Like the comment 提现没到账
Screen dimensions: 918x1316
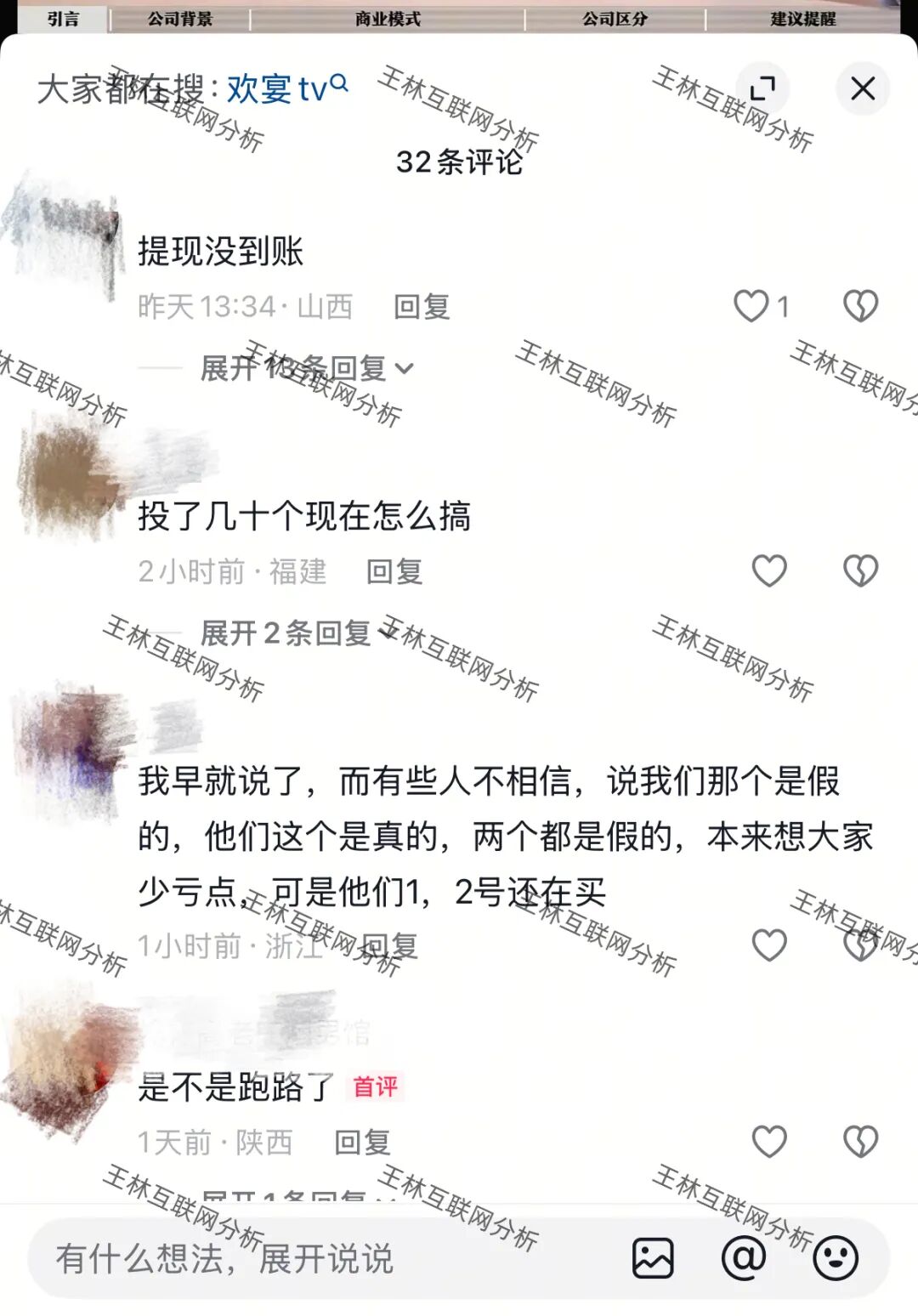coord(751,306)
